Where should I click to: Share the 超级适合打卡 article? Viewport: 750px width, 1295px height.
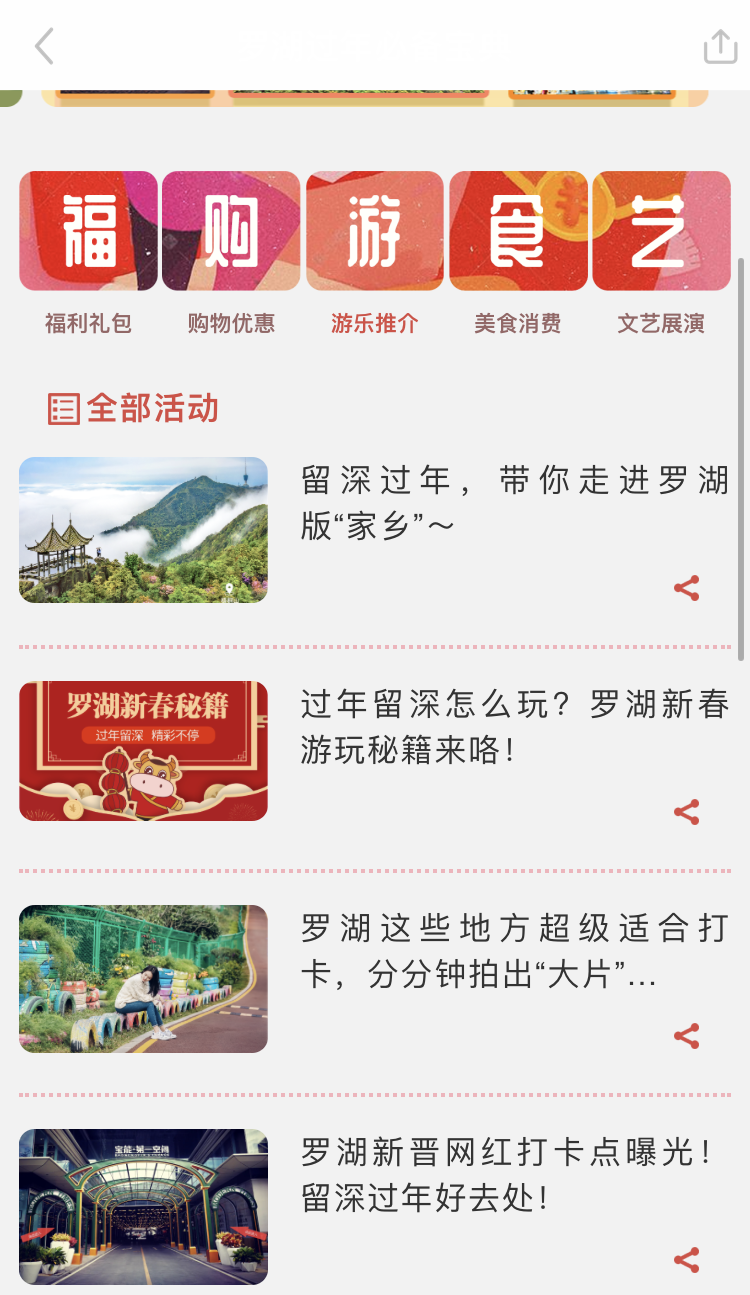pos(687,1036)
